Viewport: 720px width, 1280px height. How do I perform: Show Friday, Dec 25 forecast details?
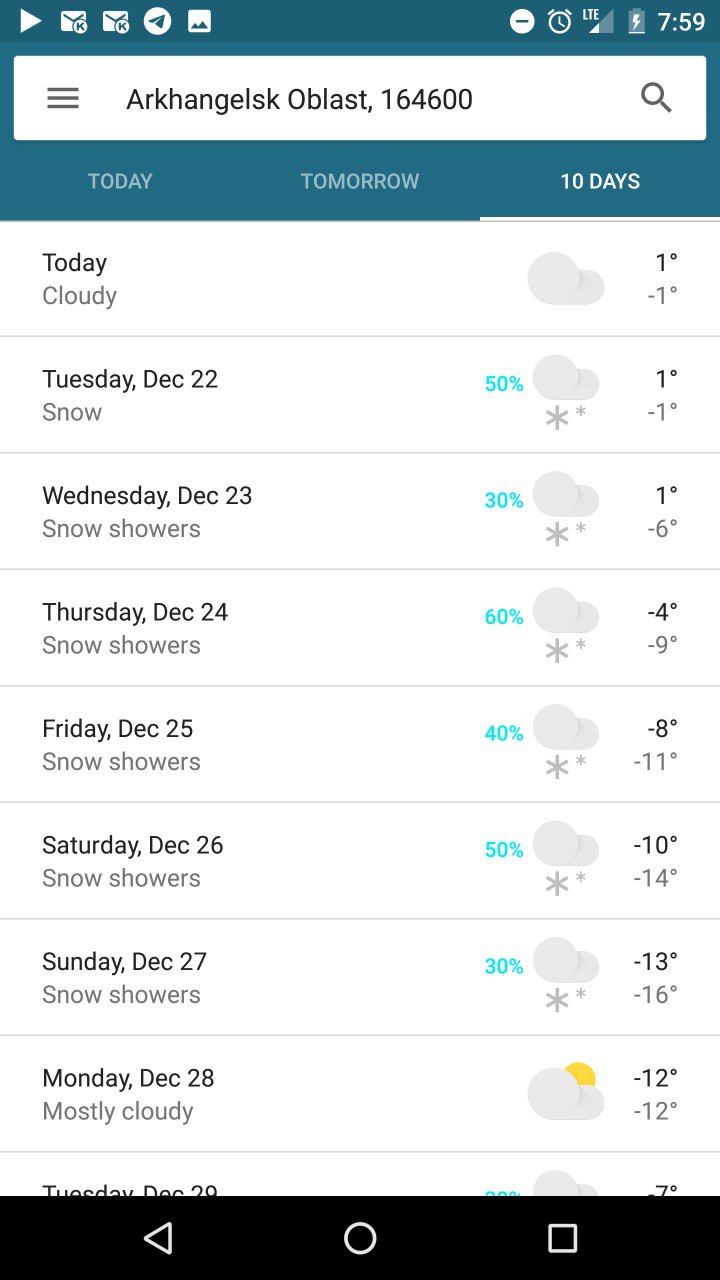[360, 744]
